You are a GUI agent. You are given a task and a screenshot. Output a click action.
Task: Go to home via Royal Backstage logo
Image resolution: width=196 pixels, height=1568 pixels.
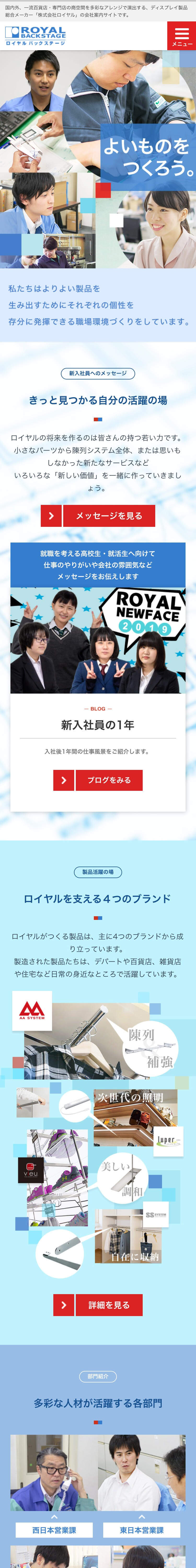tap(35, 36)
